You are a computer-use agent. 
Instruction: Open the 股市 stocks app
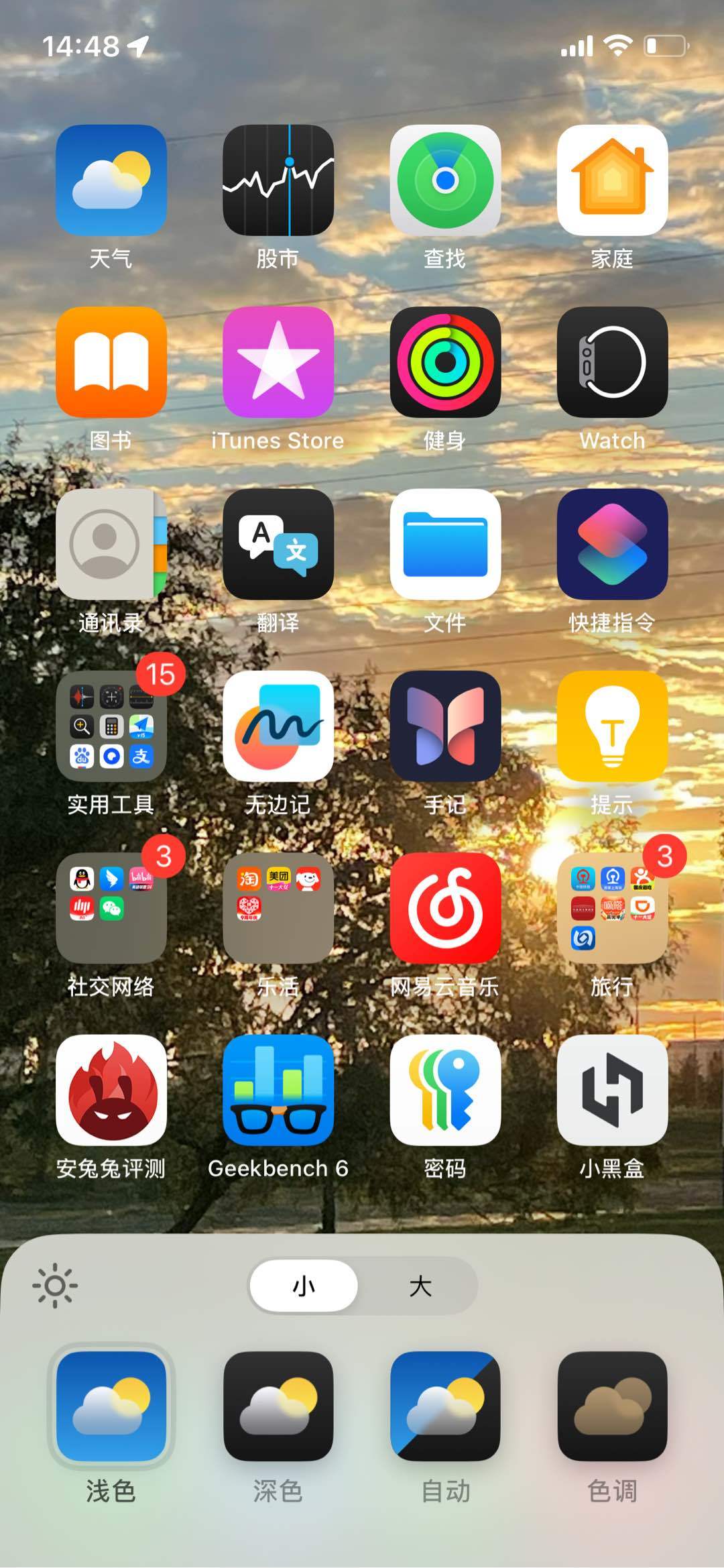(x=278, y=180)
